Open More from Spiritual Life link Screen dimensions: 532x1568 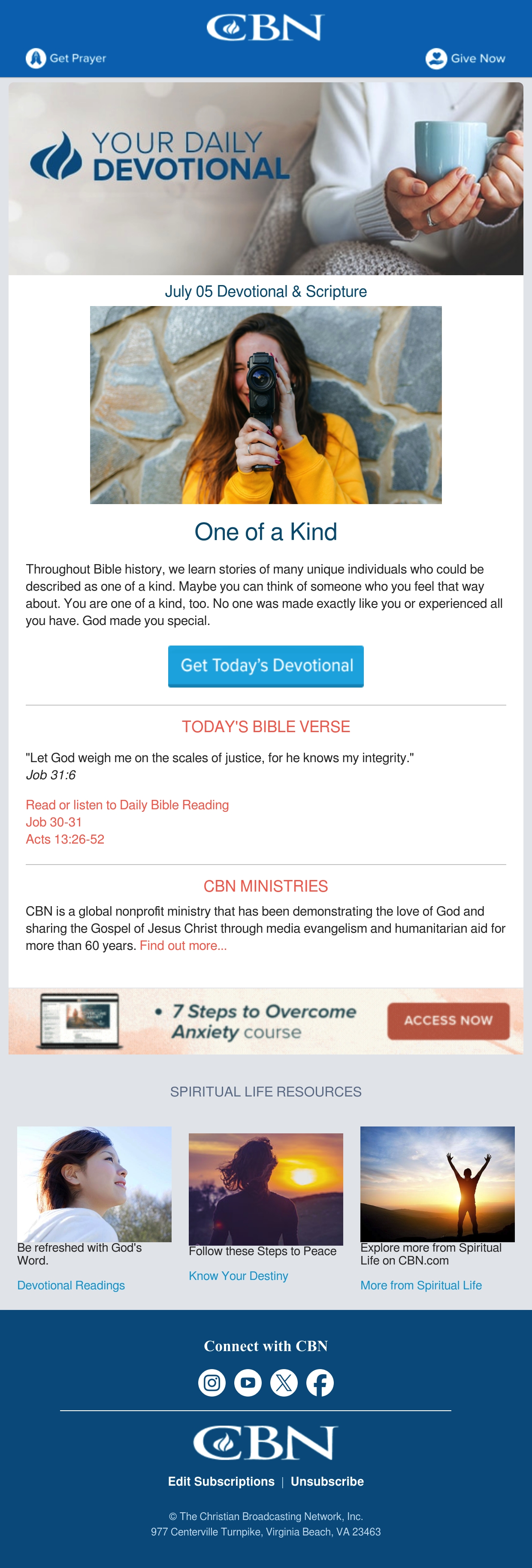421,1285
